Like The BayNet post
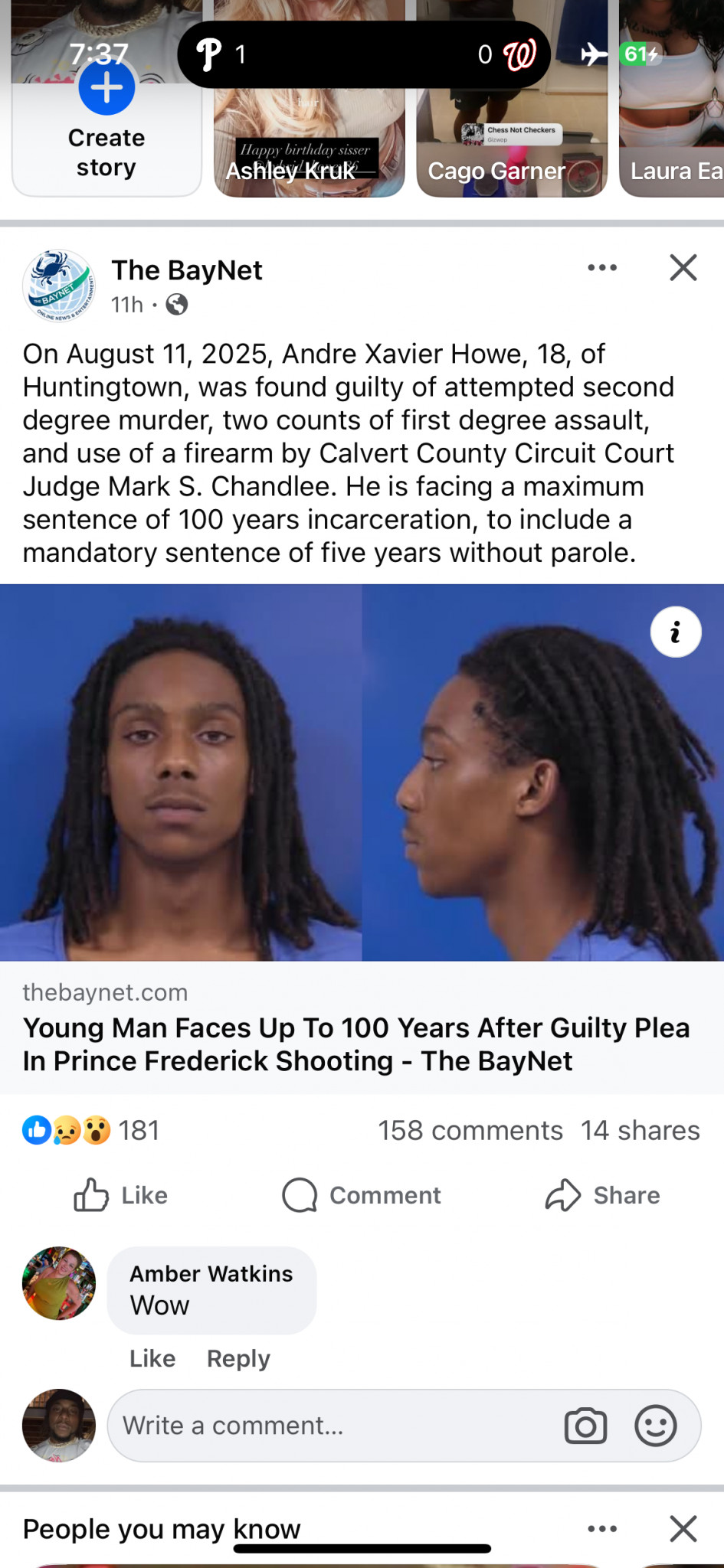The image size is (724, 1568). [x=120, y=1195]
